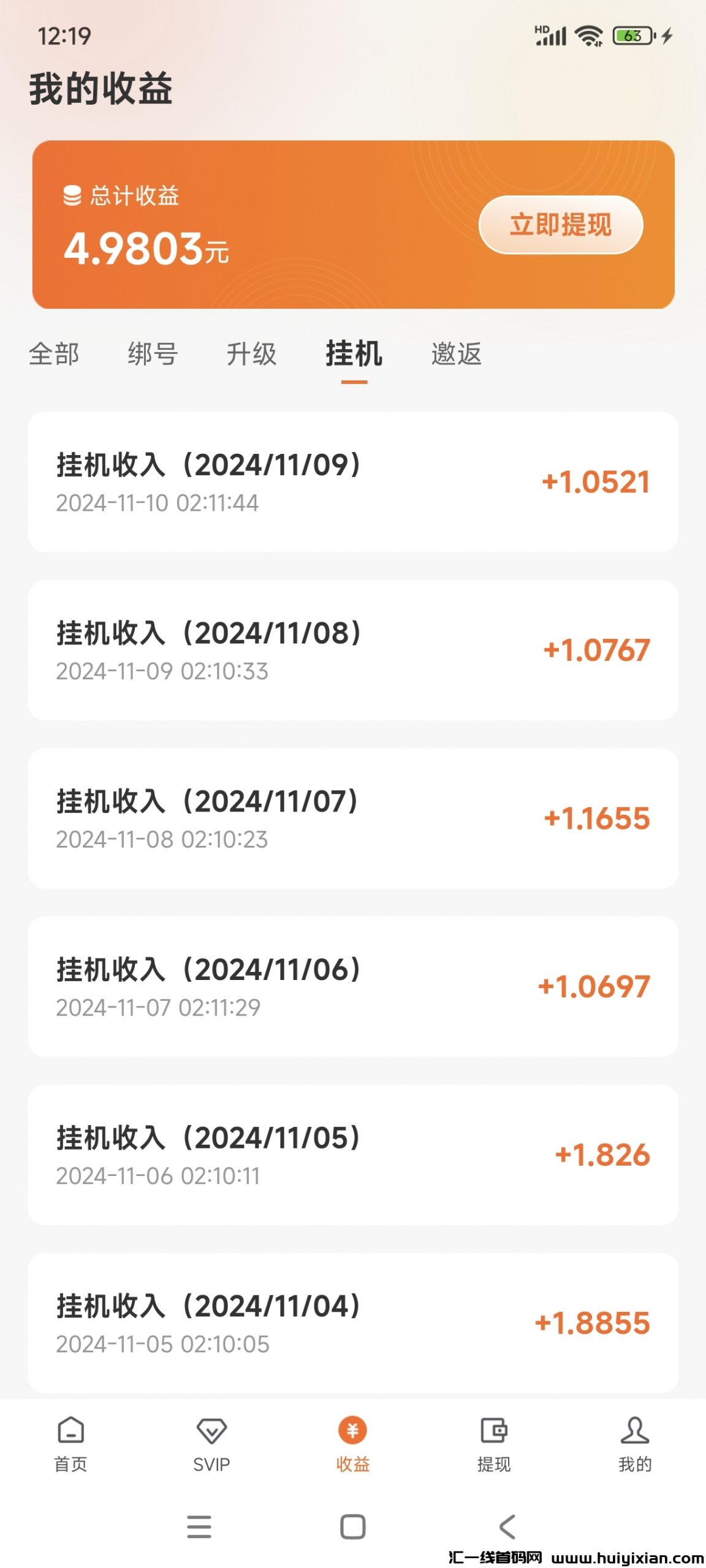Viewport: 706px width, 1568px height.
Task: Switch to the 邀返 tab
Action: [x=456, y=354]
